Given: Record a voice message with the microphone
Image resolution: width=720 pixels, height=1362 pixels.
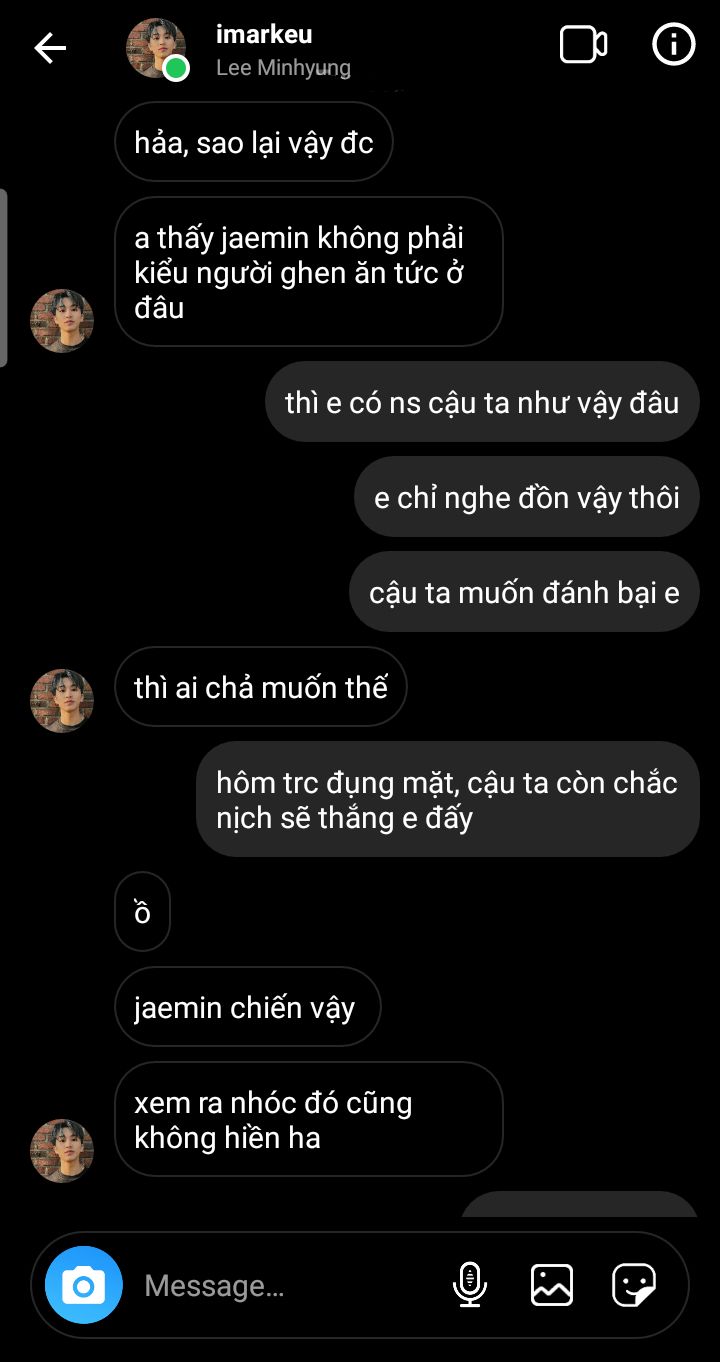Looking at the screenshot, I should click(469, 1285).
